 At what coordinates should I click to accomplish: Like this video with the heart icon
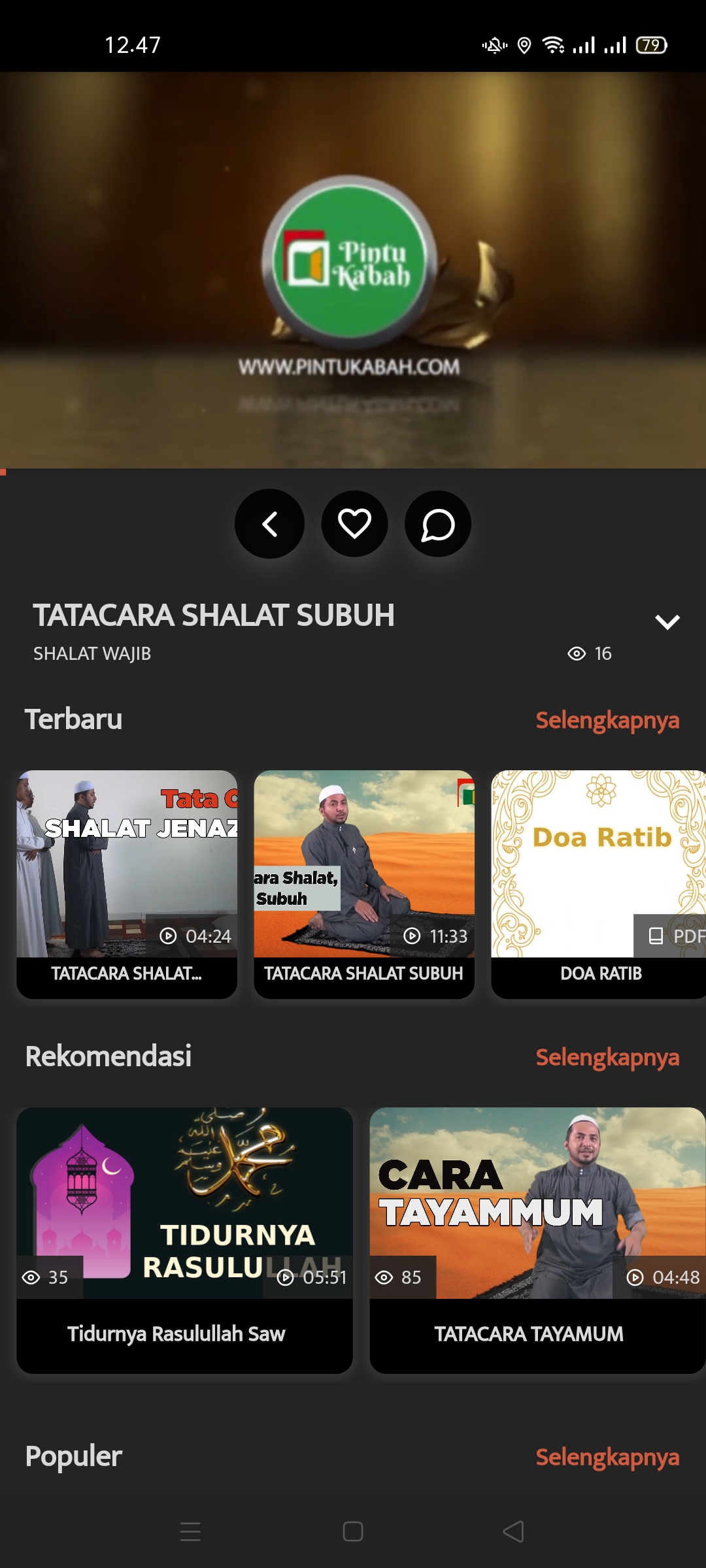(x=354, y=524)
